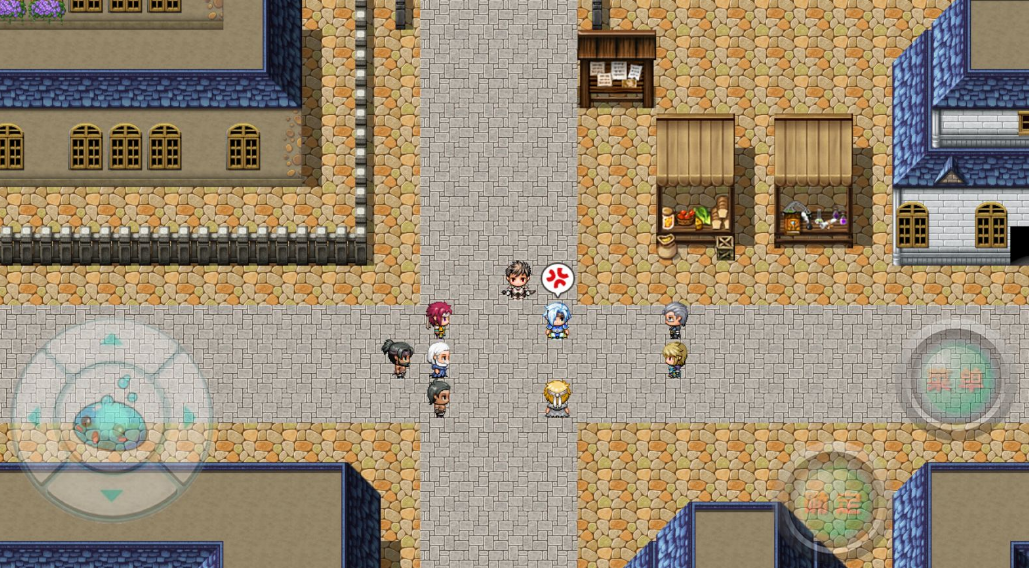Viewport: 1029px width, 568px height.
Task: Open the game menu (菜单) button
Action: [x=955, y=380]
